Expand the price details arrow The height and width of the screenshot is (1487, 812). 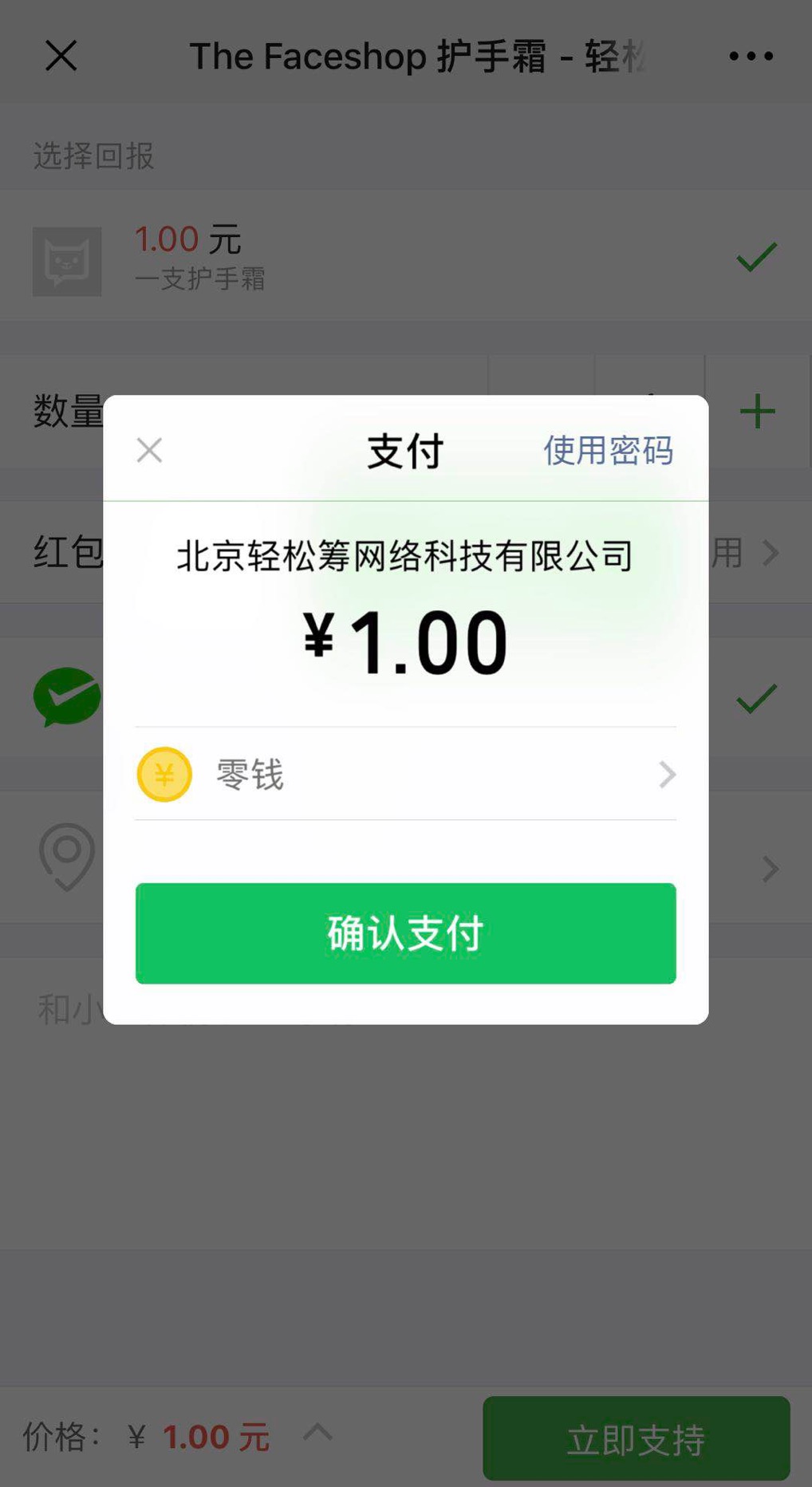(x=317, y=1432)
